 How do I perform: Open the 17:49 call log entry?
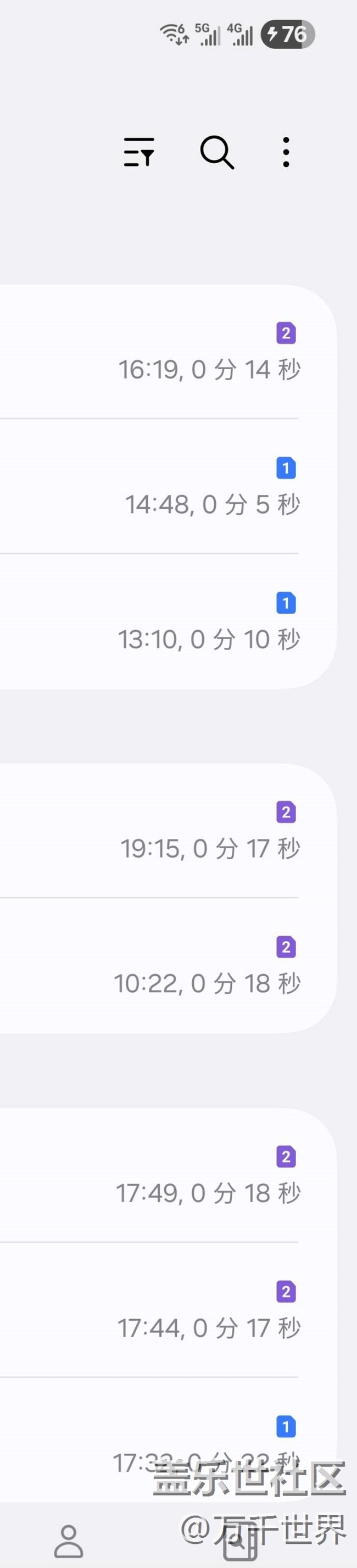click(x=169, y=1175)
